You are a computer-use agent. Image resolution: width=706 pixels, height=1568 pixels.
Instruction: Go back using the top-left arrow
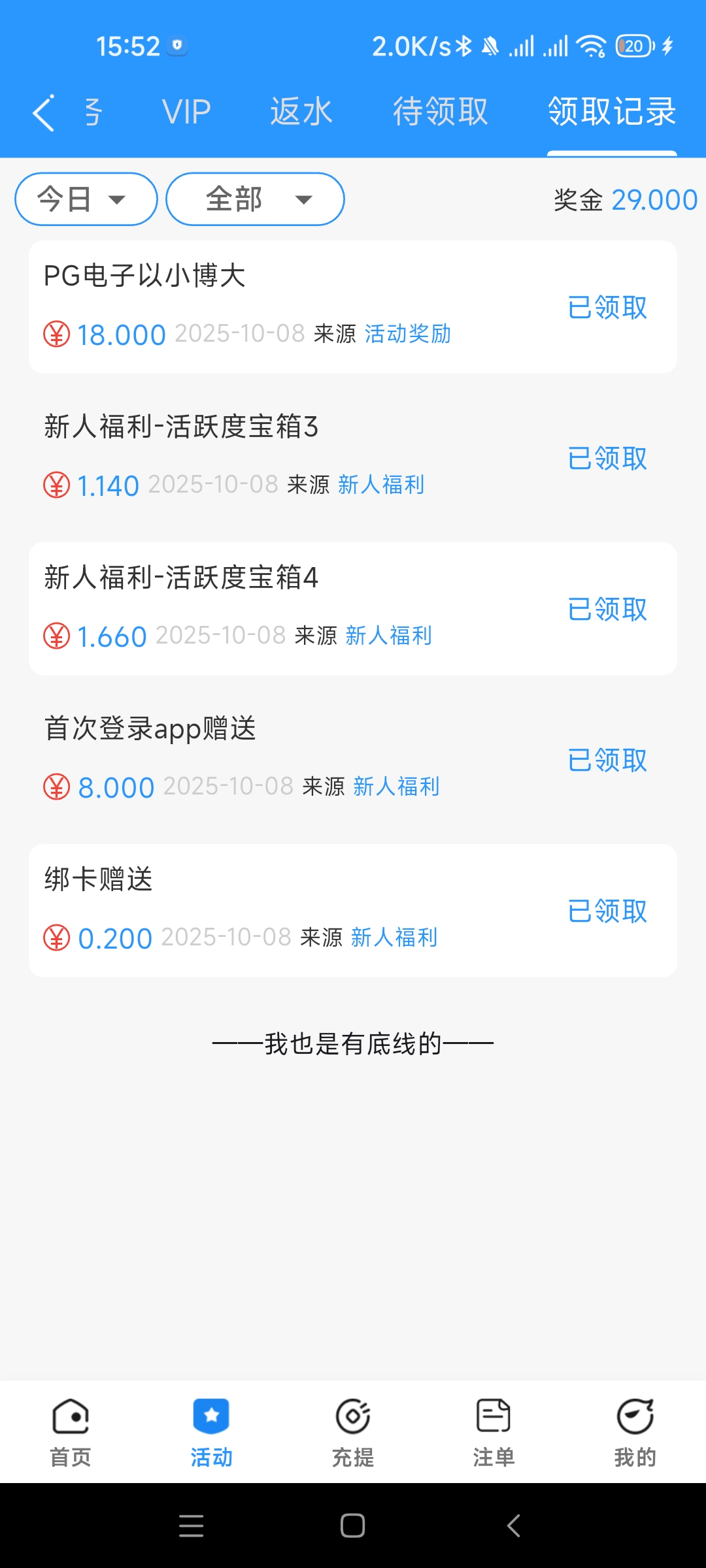point(44,112)
